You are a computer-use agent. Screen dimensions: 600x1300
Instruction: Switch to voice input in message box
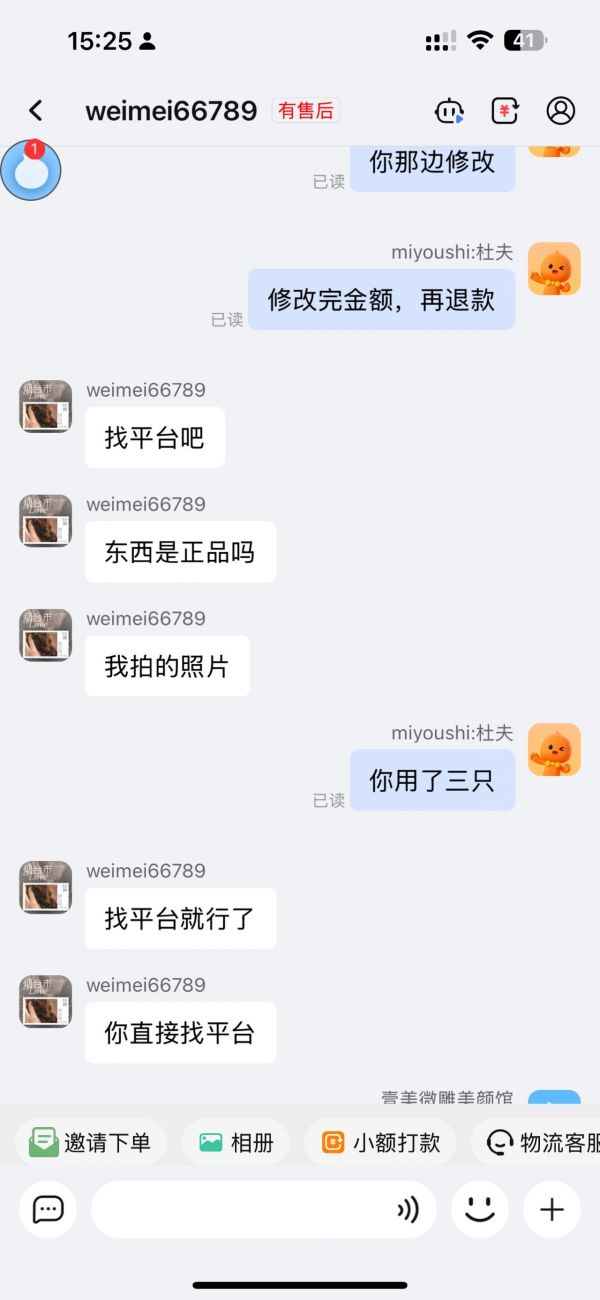(x=407, y=1210)
